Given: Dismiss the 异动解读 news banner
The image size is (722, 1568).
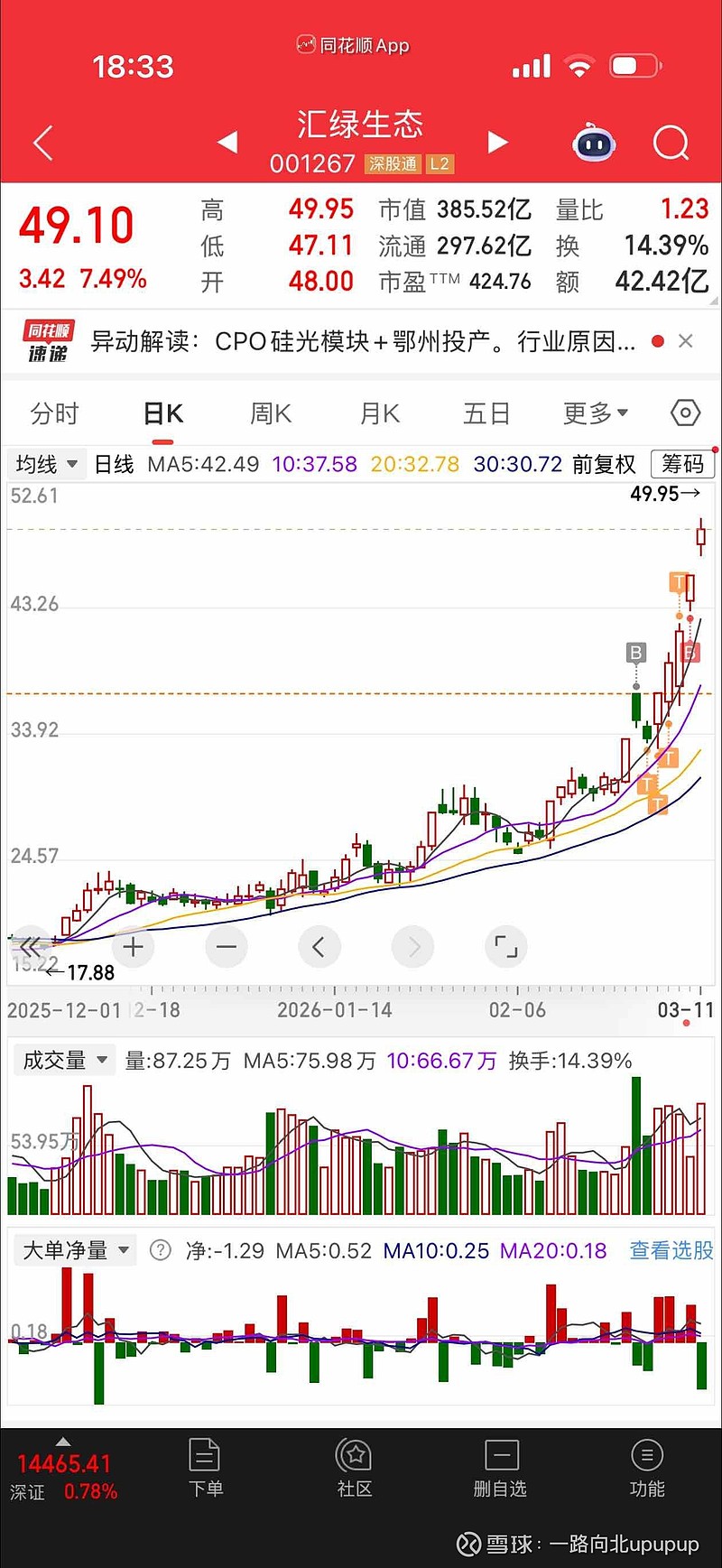Looking at the screenshot, I should click(x=686, y=341).
